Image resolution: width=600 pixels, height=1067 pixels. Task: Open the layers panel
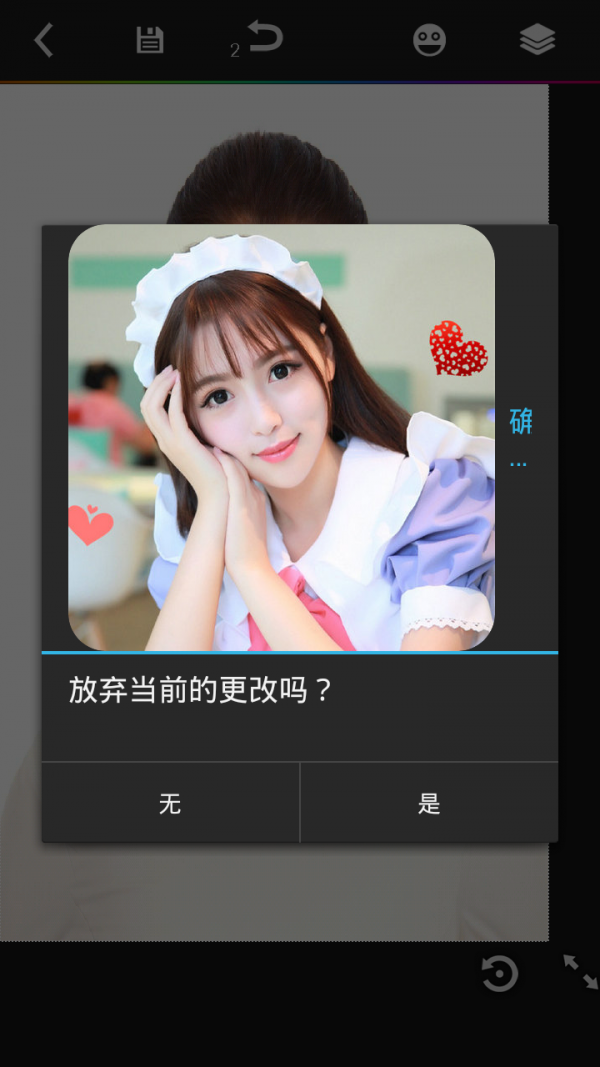click(537, 40)
